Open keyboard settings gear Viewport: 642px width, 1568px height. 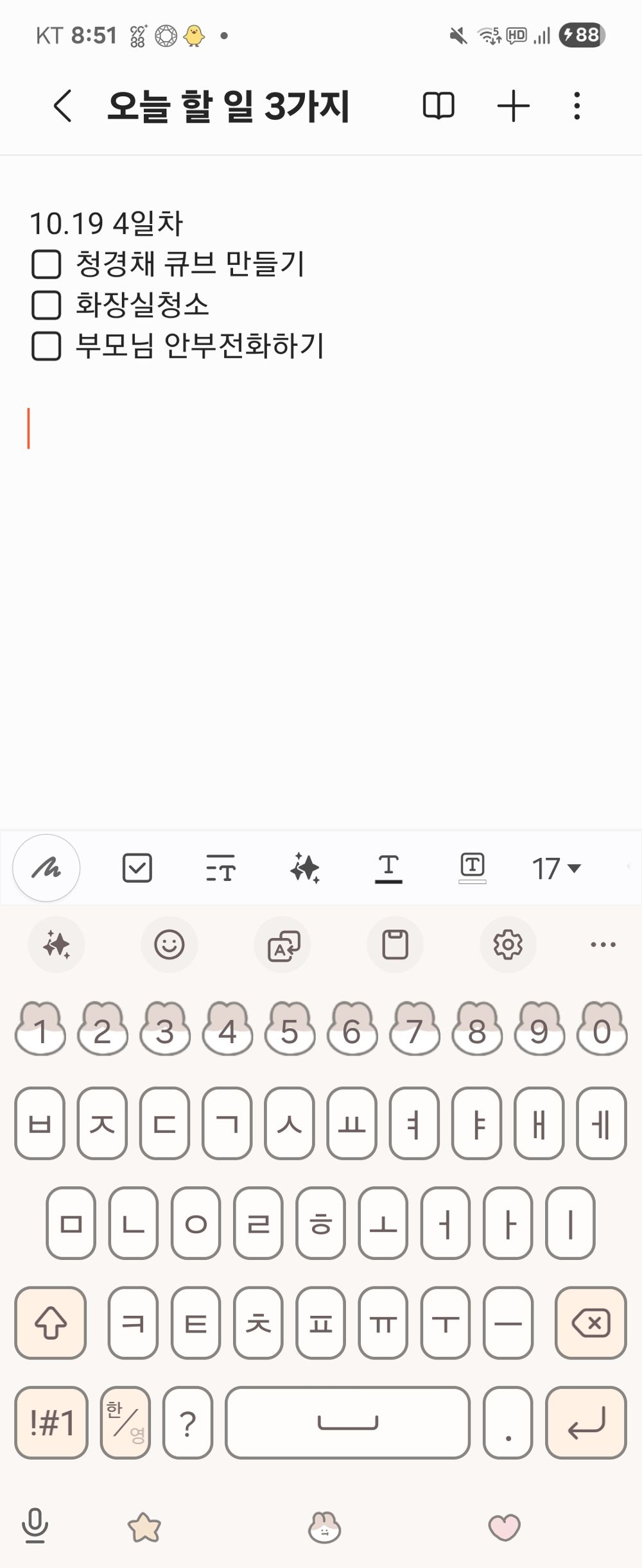(x=508, y=944)
